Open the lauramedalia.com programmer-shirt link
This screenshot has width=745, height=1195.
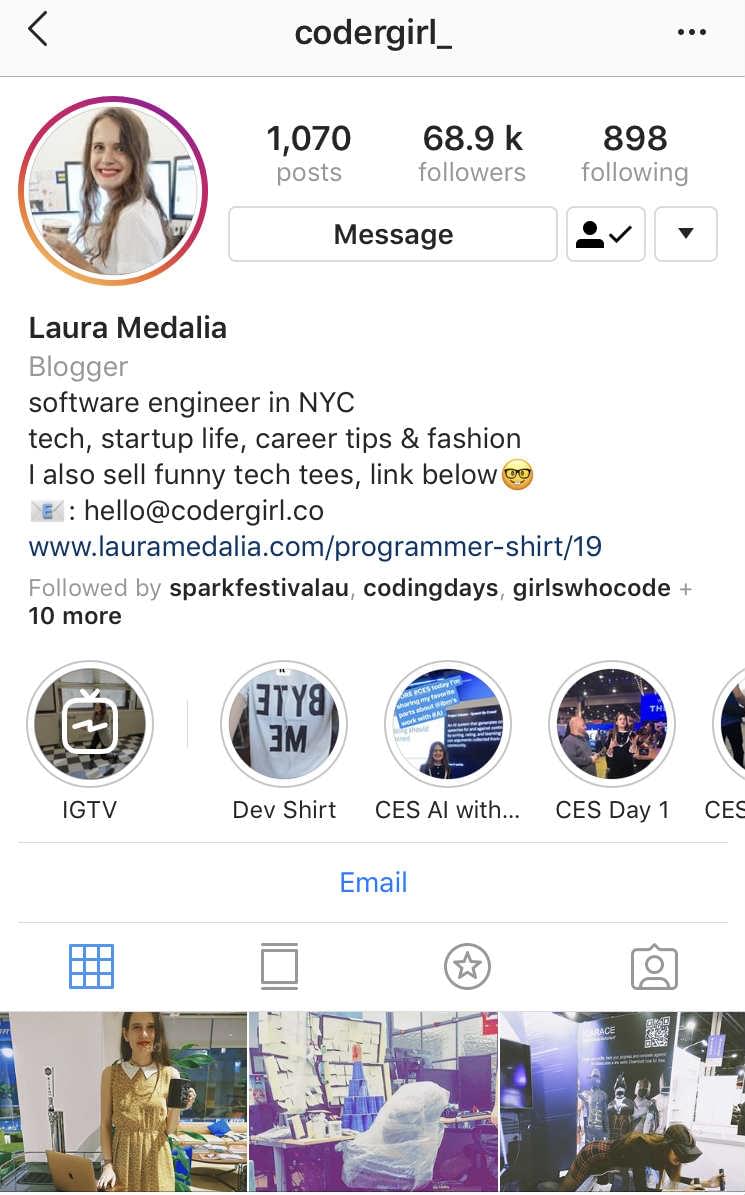pos(315,546)
